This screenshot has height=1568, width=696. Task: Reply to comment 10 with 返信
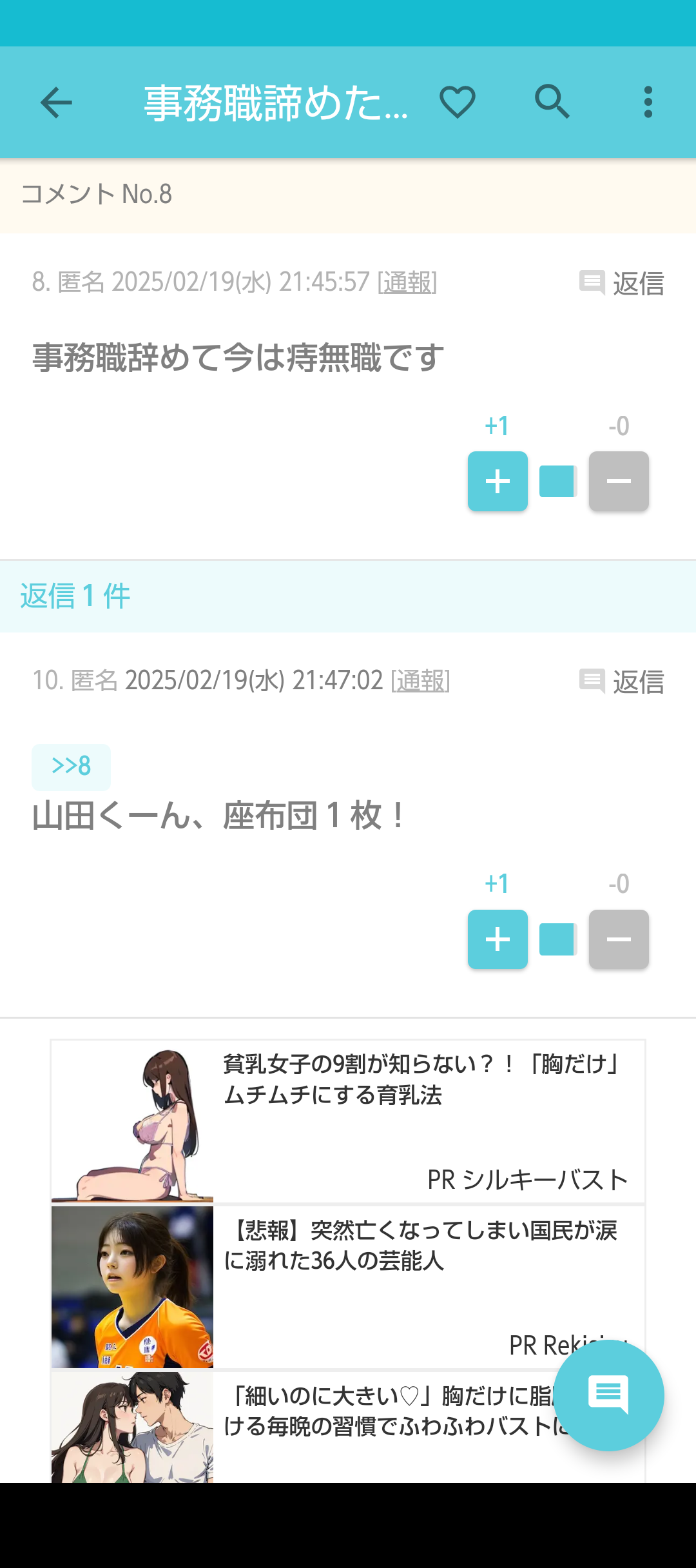click(623, 681)
